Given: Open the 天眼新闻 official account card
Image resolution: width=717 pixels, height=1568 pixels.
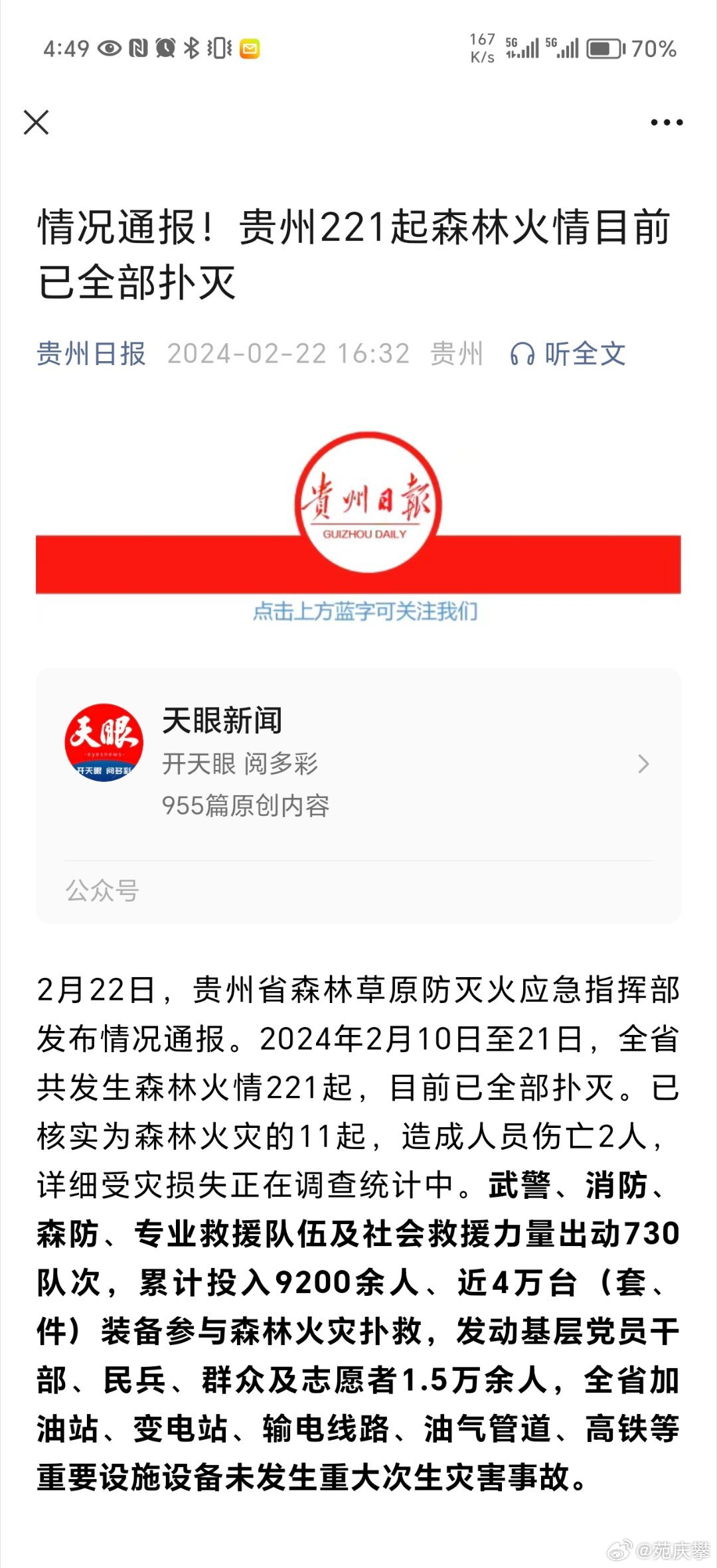Looking at the screenshot, I should pos(358,795).
